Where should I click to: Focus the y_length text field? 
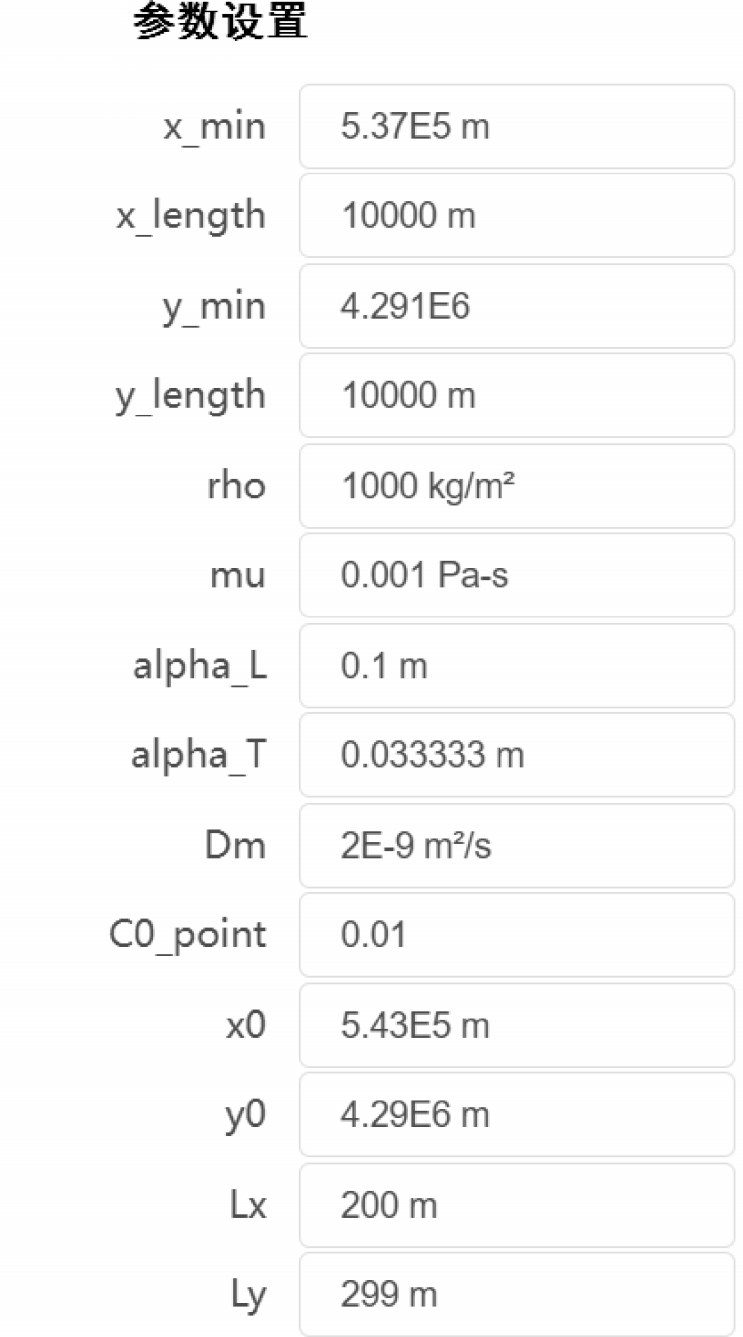[517, 396]
